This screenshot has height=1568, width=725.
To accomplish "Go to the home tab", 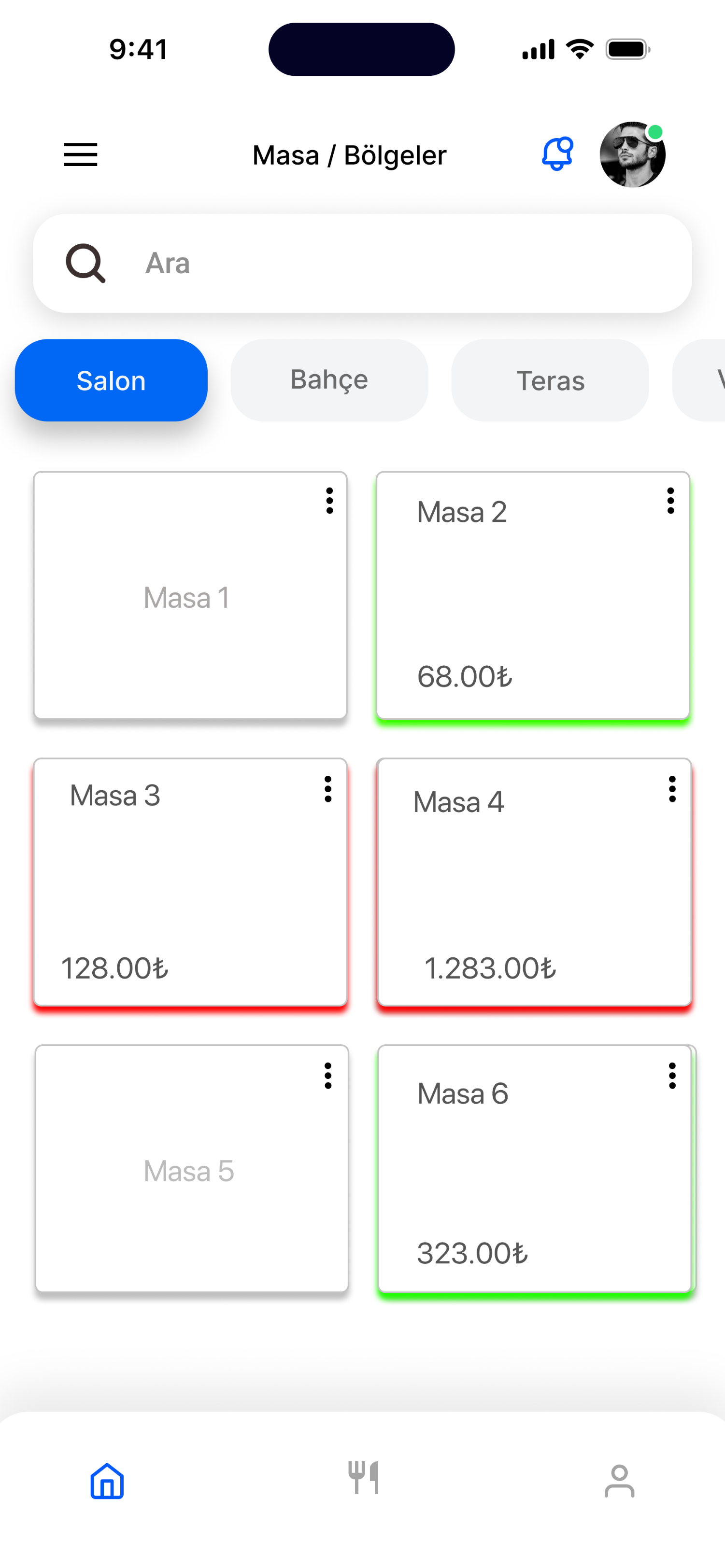I will [x=107, y=1480].
